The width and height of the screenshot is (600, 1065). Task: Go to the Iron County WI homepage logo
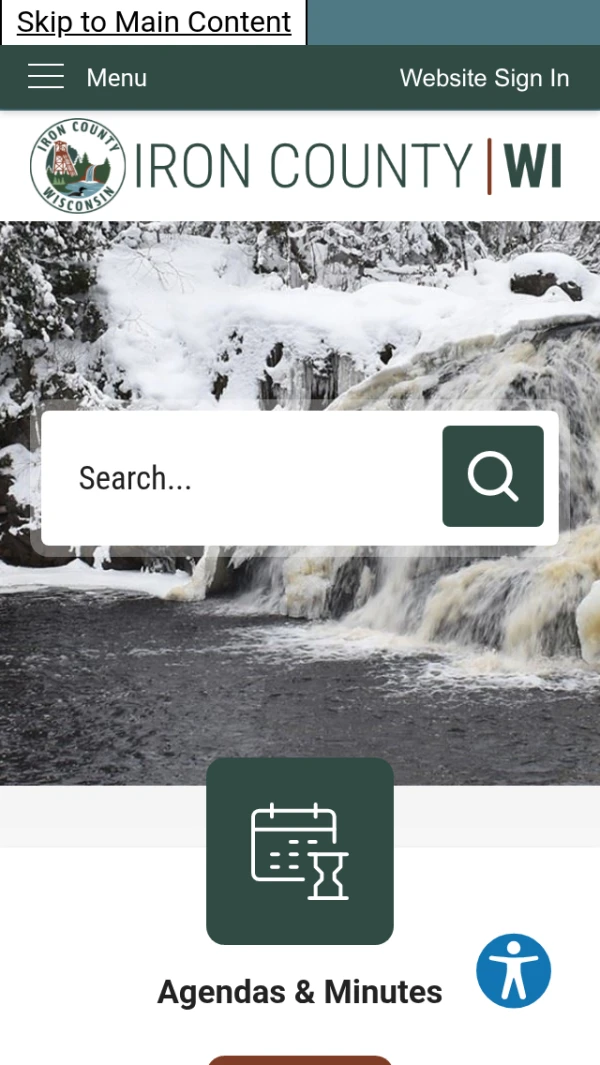pos(297,166)
